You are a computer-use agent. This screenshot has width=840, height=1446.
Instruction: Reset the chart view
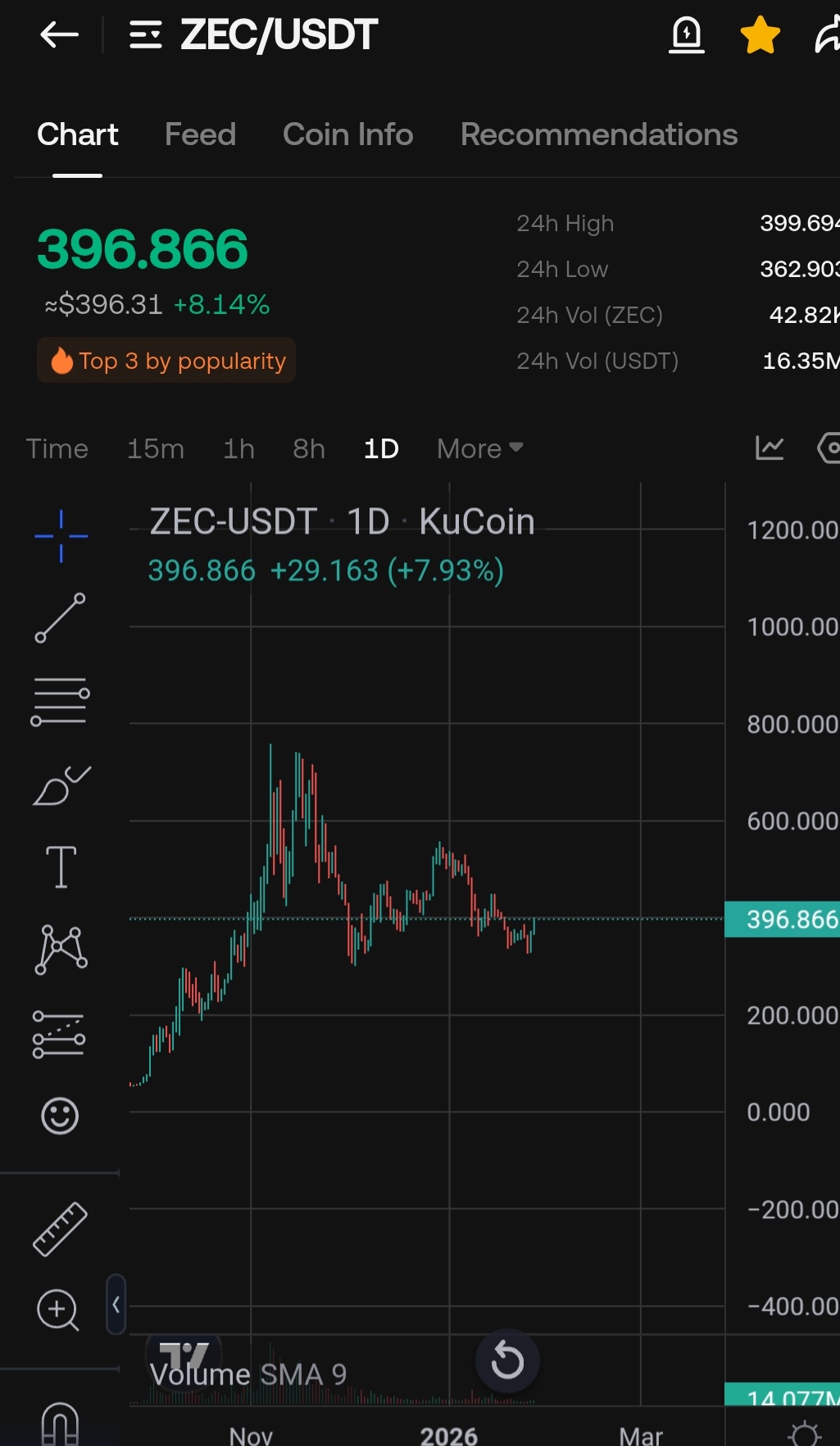pos(507,1361)
